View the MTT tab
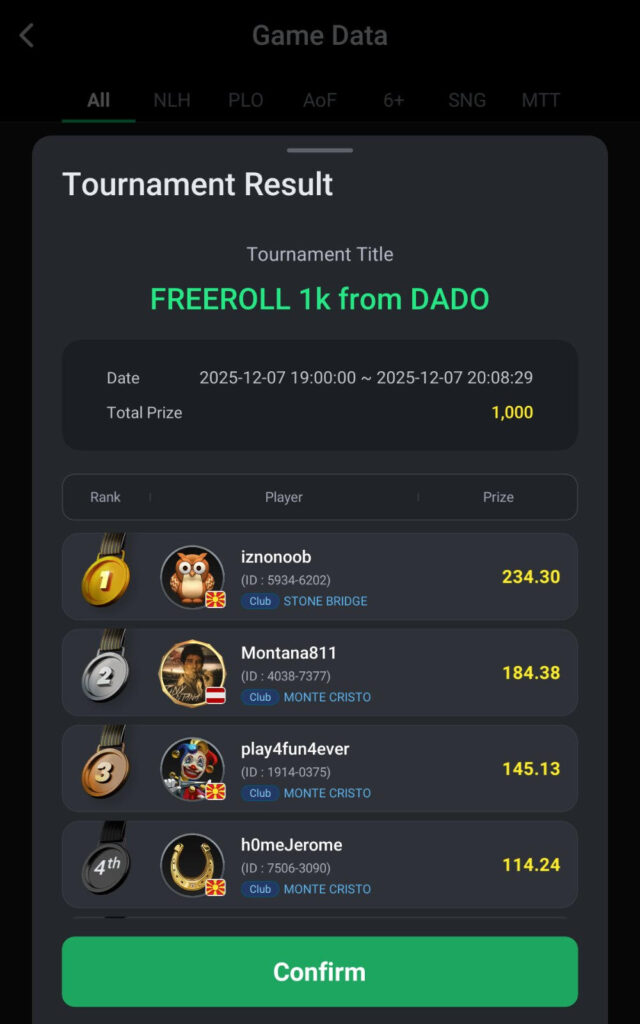The image size is (640, 1024). 541,100
